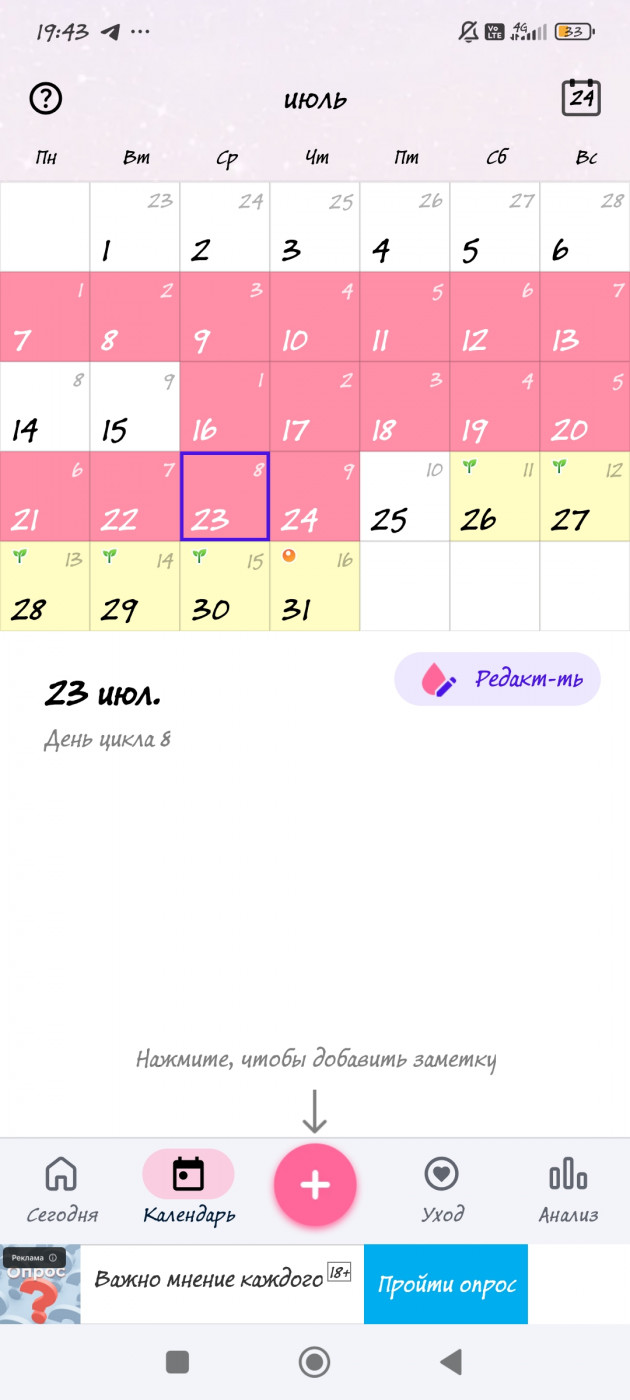
Task: Tap July 28 fertile day
Action: click(x=45, y=586)
